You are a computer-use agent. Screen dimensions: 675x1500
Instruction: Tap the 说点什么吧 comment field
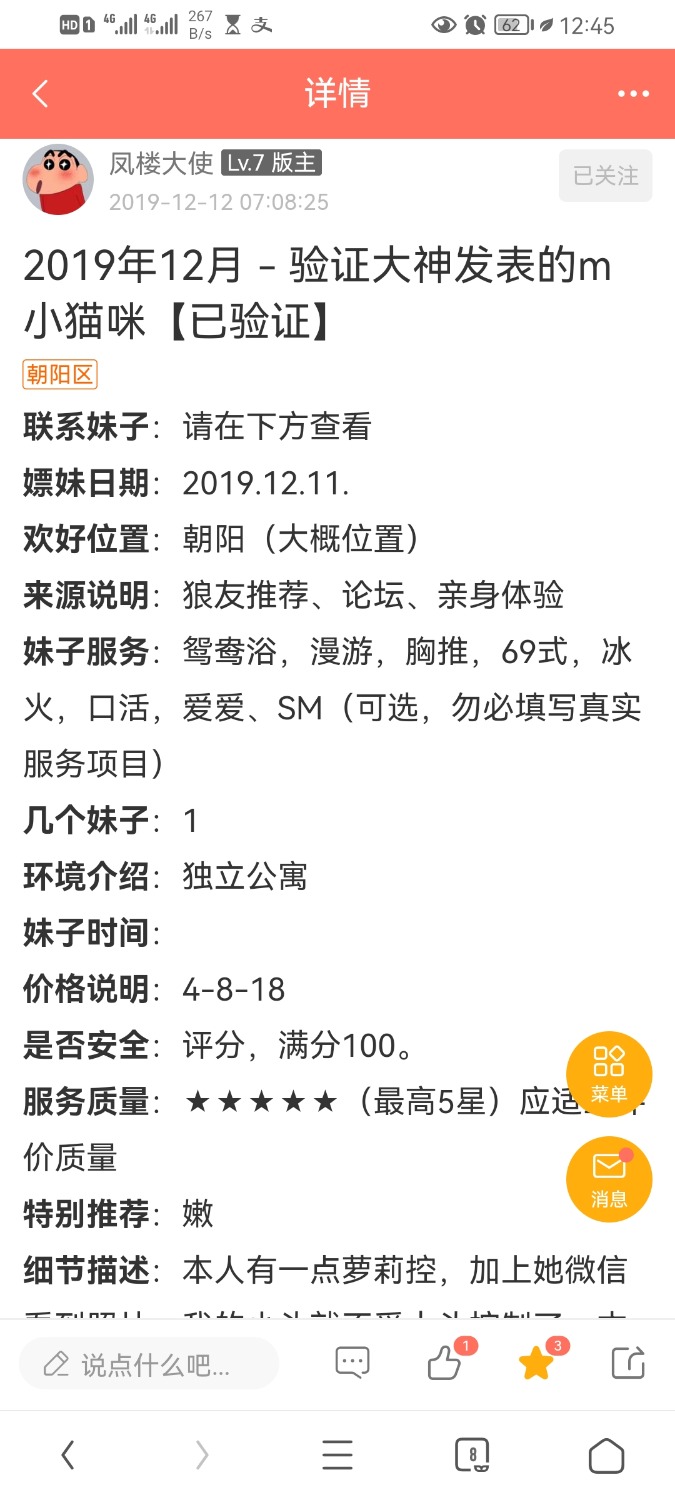click(150, 1364)
